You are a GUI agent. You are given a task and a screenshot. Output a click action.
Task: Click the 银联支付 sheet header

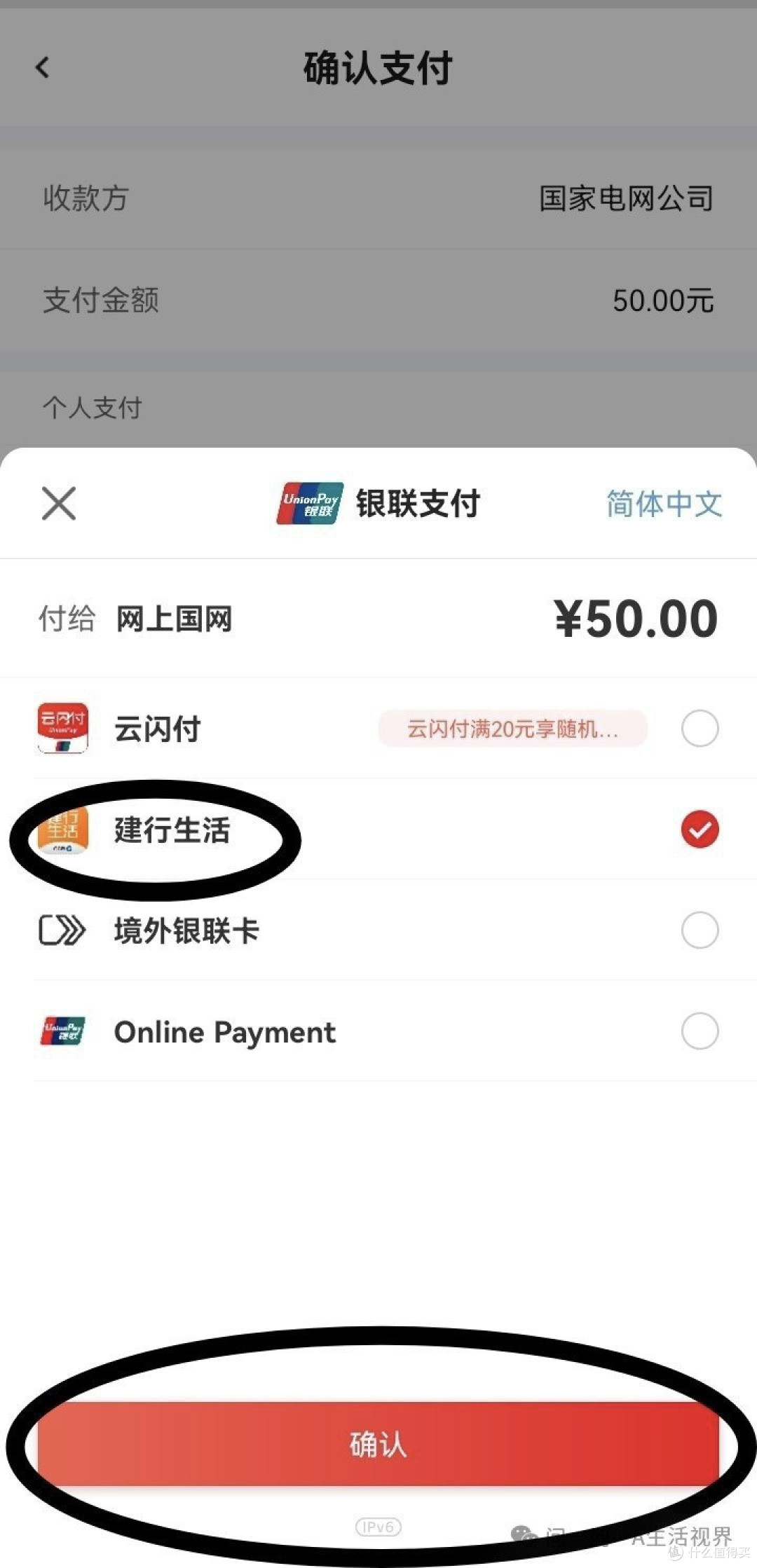click(x=418, y=502)
